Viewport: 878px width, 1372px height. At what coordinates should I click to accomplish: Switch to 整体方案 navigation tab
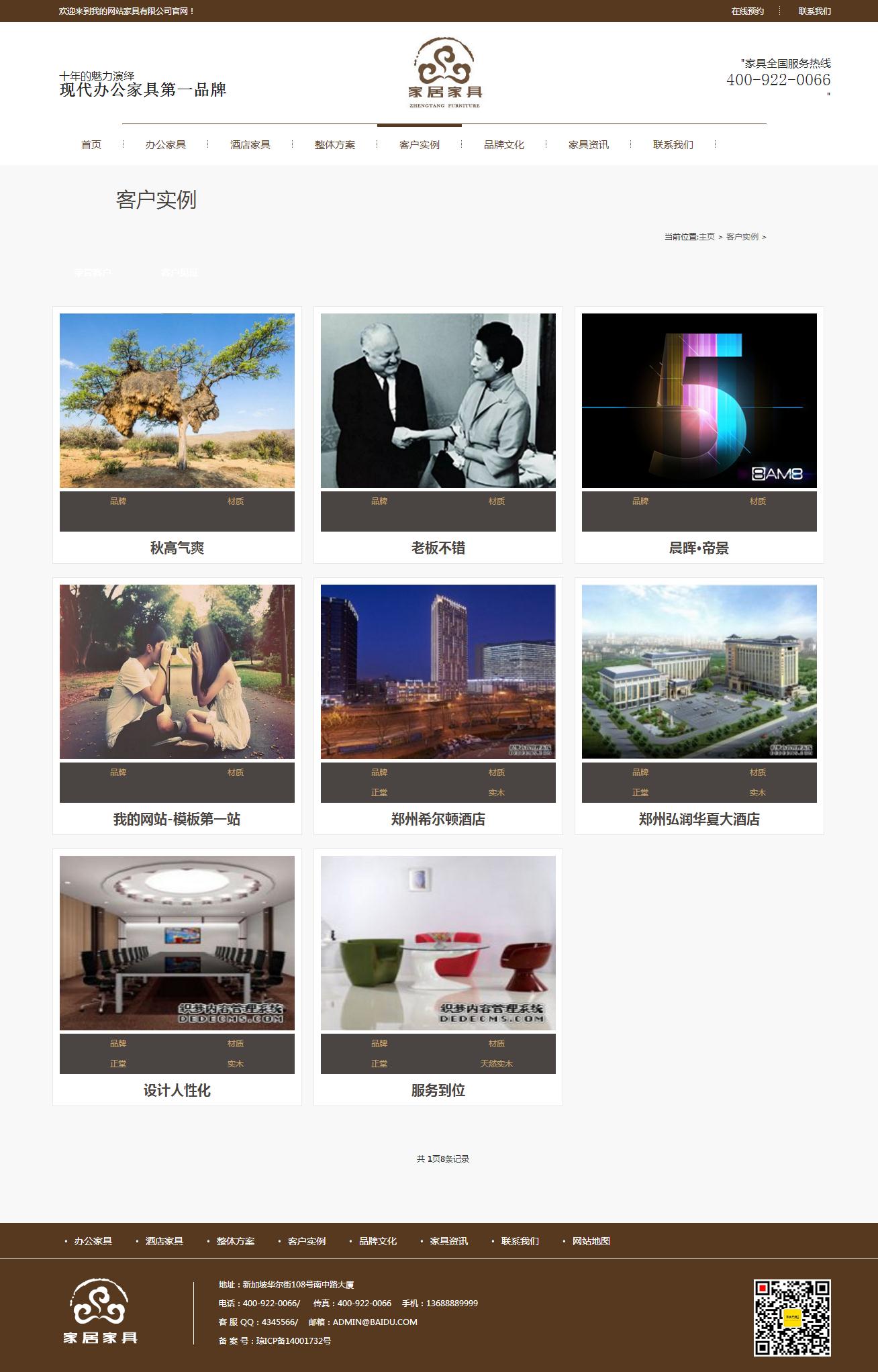pos(335,145)
